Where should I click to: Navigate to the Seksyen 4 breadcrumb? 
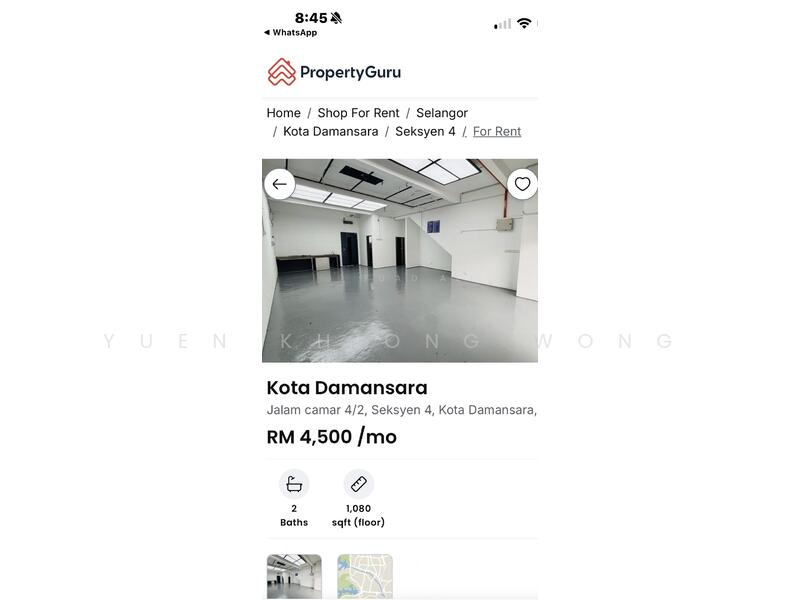[425, 131]
